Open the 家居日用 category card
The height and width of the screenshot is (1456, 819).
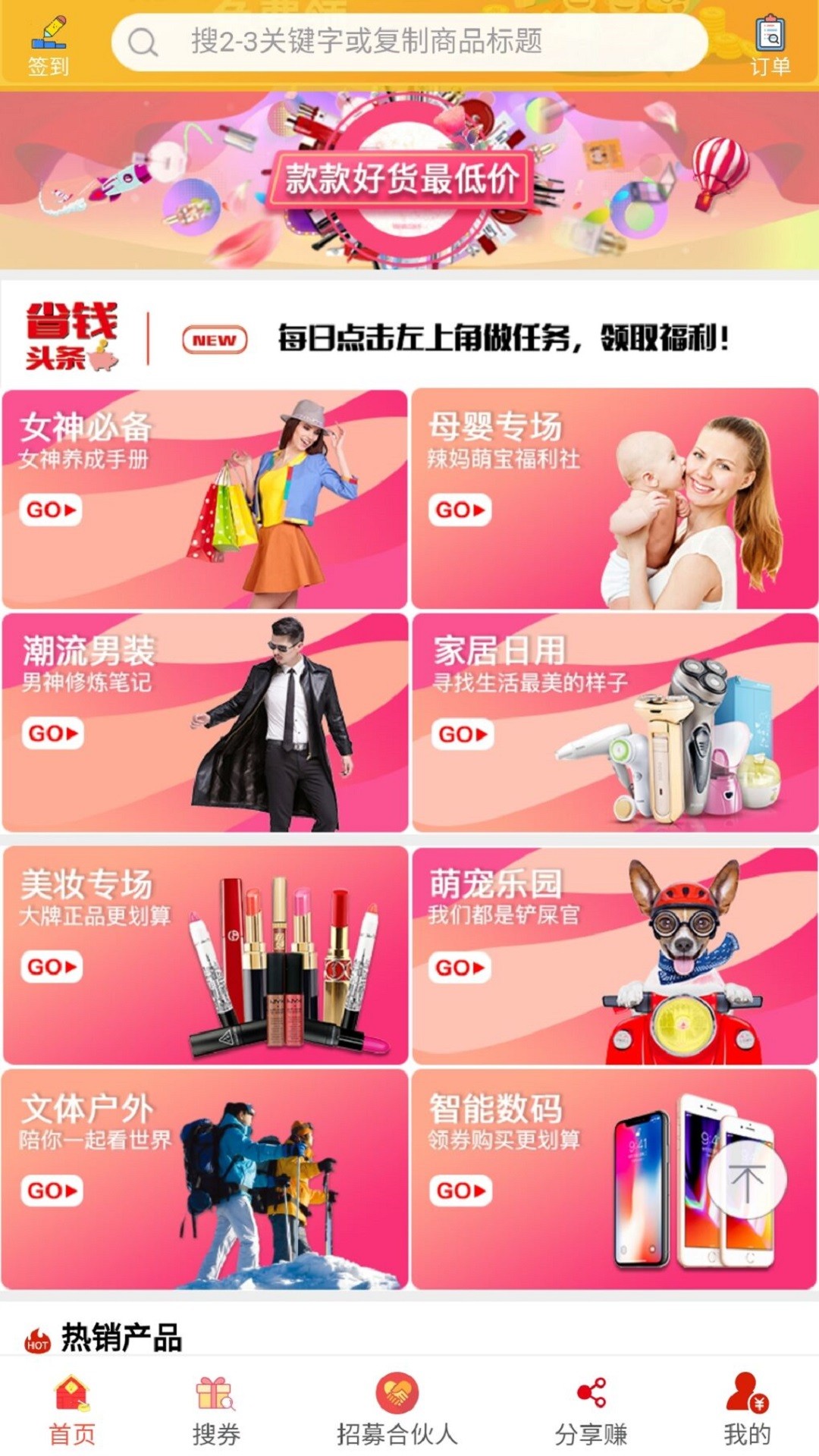(x=614, y=723)
